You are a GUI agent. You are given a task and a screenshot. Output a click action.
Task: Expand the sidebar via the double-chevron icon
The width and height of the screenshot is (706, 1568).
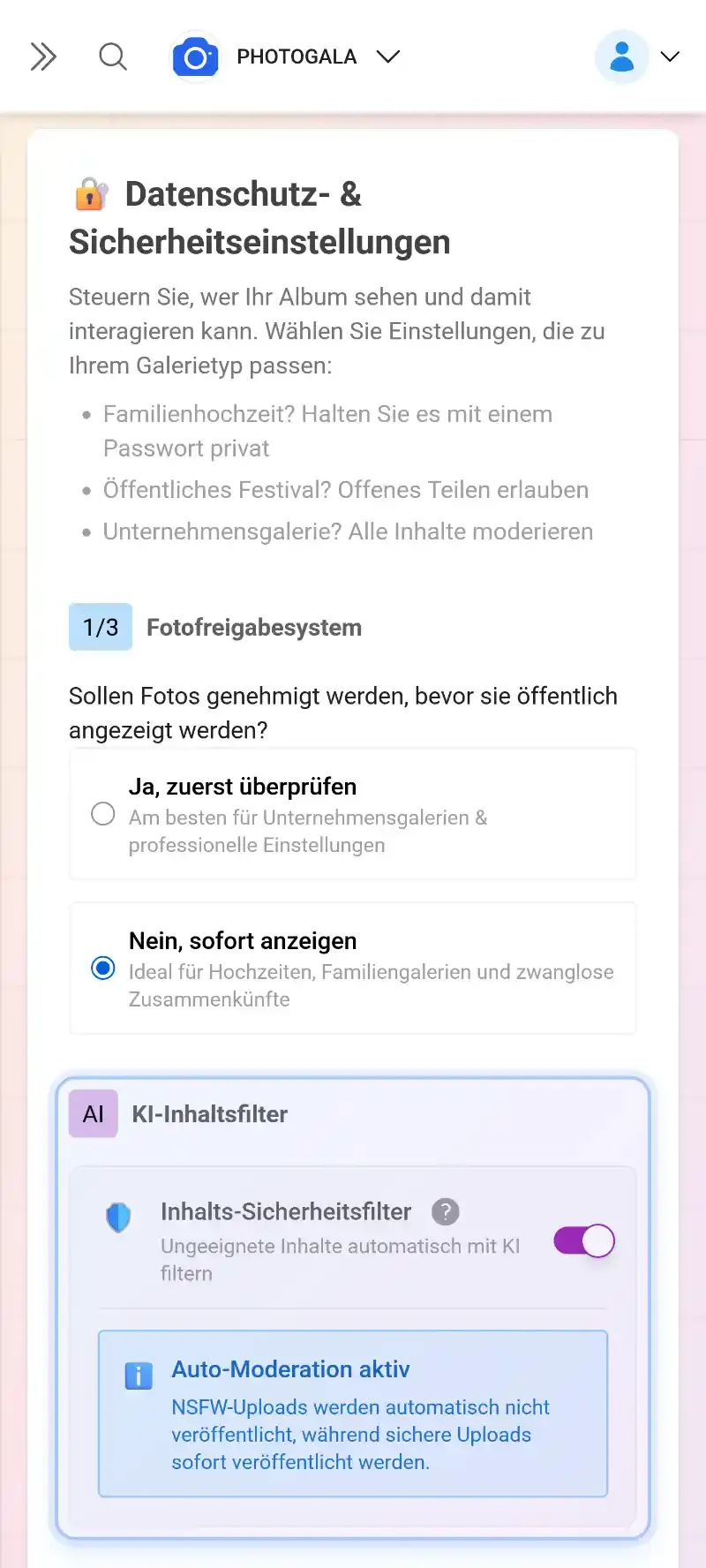[43, 57]
